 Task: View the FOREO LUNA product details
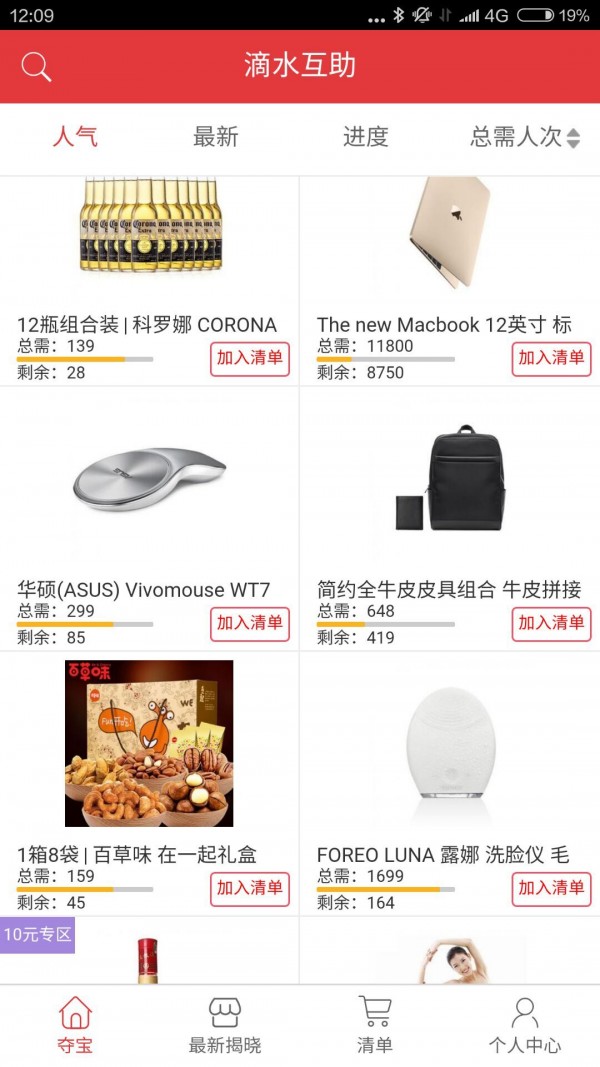(450, 745)
